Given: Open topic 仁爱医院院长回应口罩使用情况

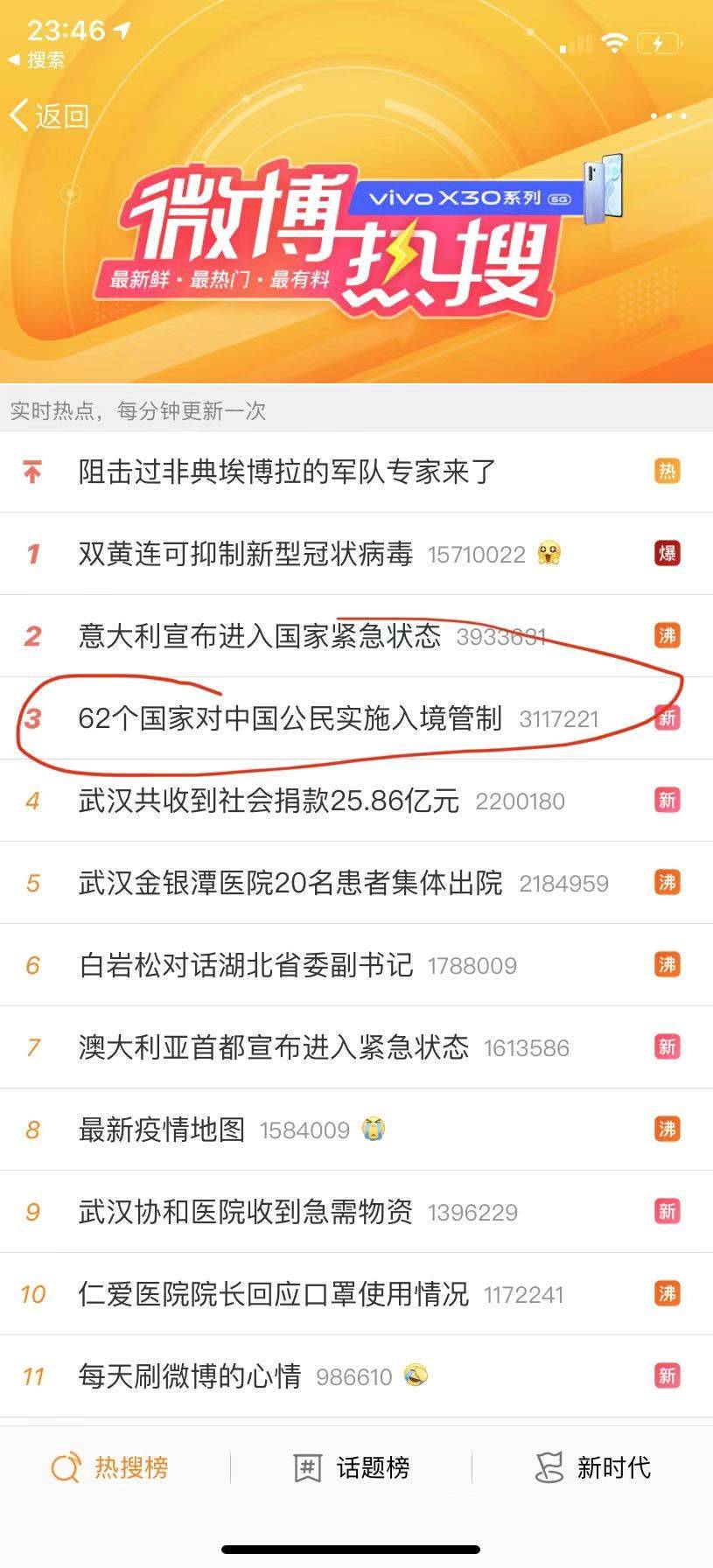Looking at the screenshot, I should 273,1294.
